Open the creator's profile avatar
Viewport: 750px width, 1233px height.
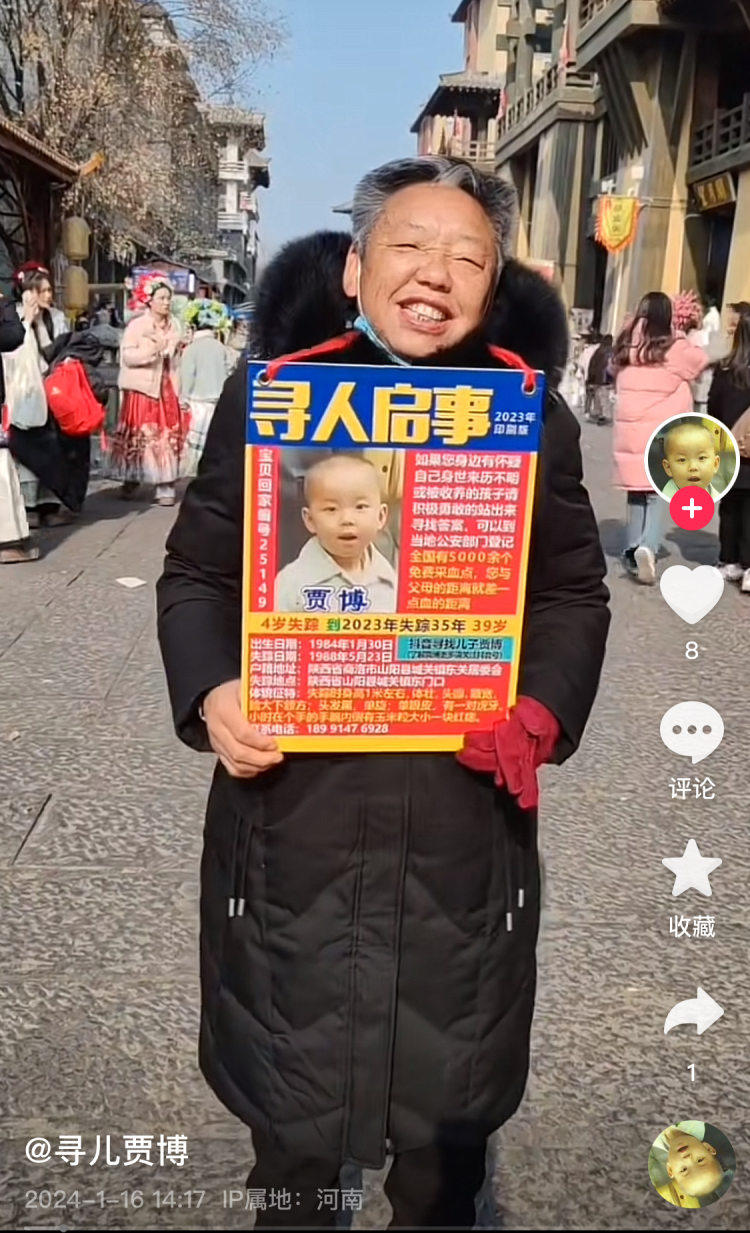click(x=691, y=456)
